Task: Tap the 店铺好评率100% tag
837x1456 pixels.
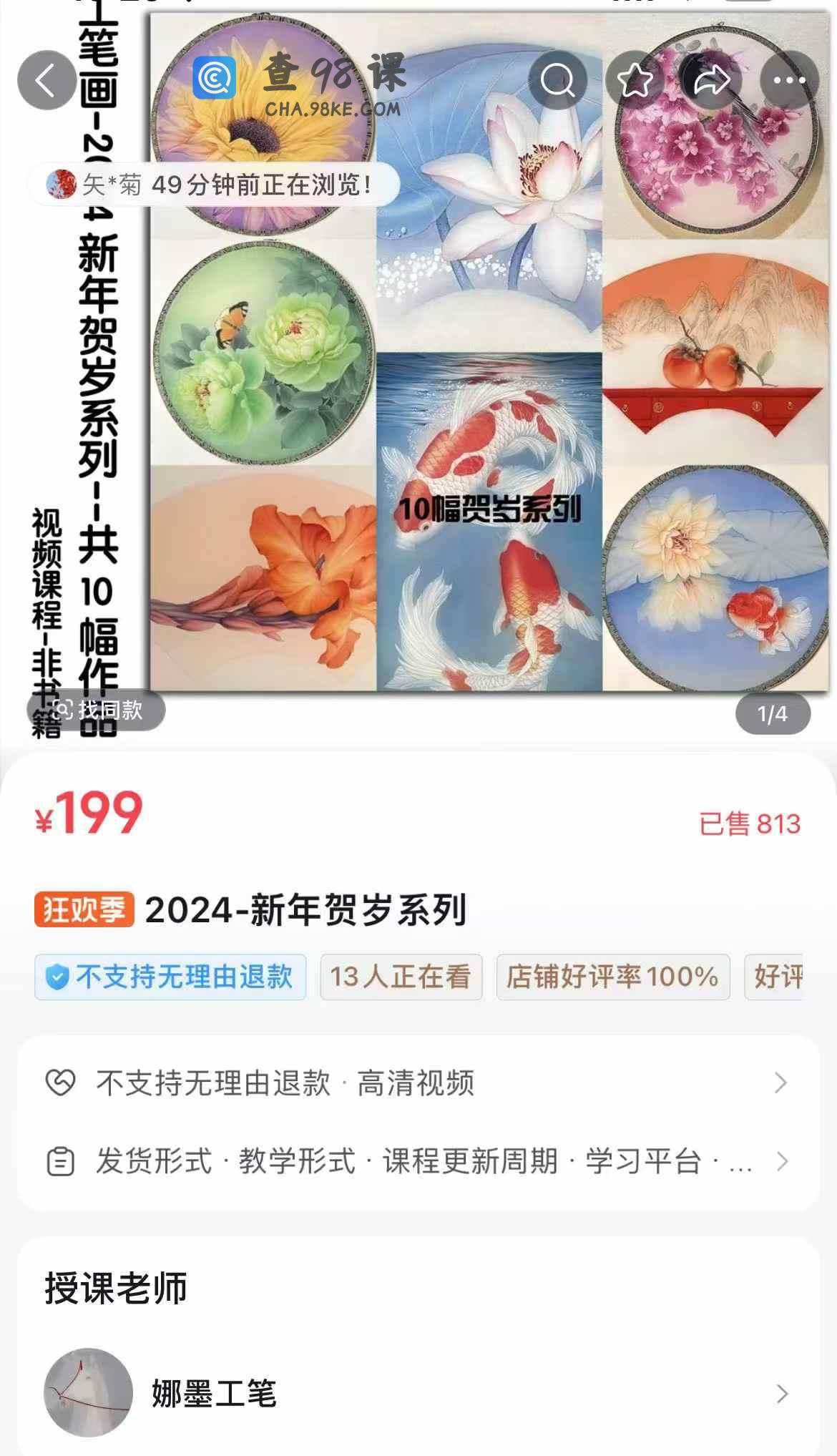Action: [613, 977]
